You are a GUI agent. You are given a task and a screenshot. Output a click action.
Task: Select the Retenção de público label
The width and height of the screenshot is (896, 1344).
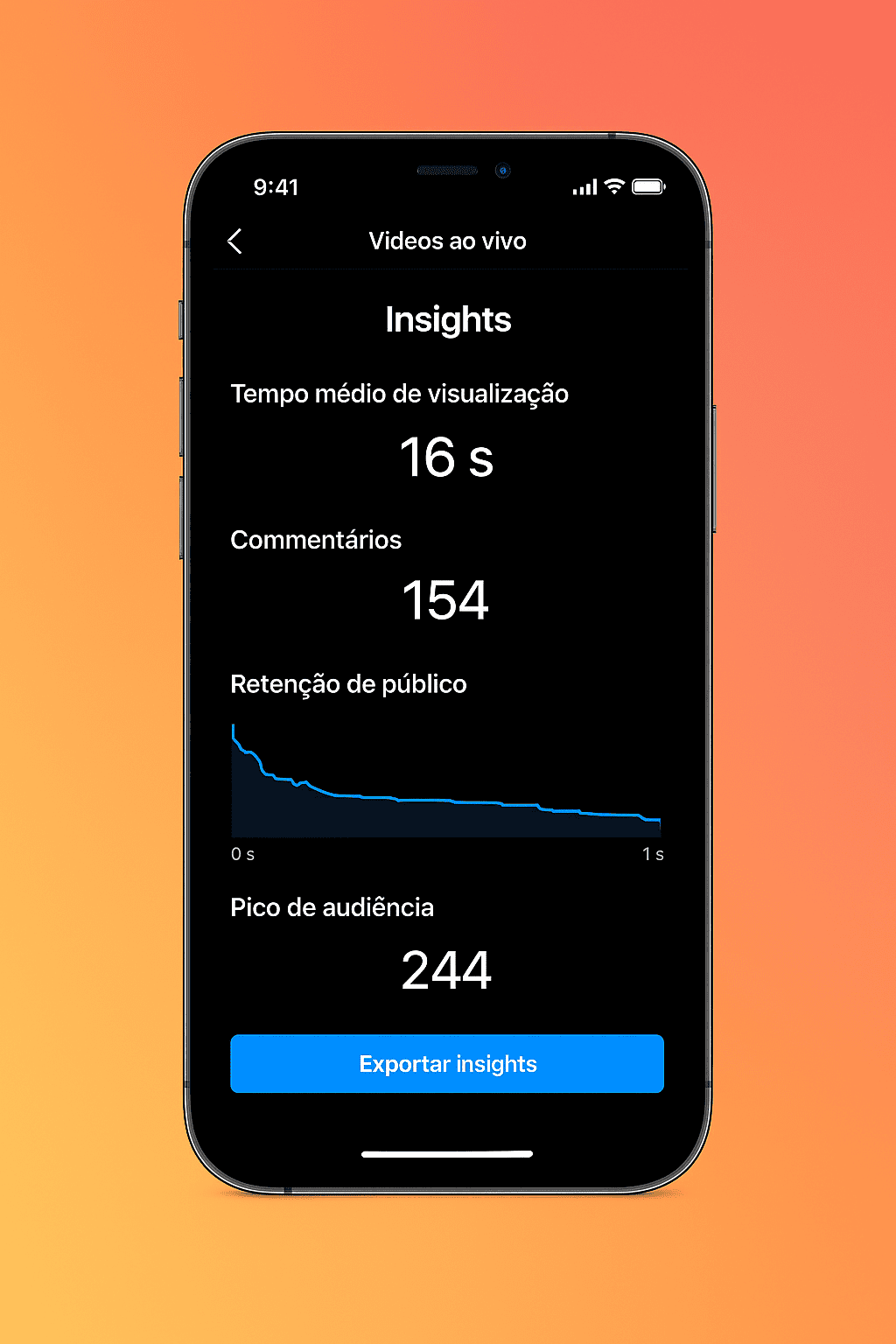(348, 684)
